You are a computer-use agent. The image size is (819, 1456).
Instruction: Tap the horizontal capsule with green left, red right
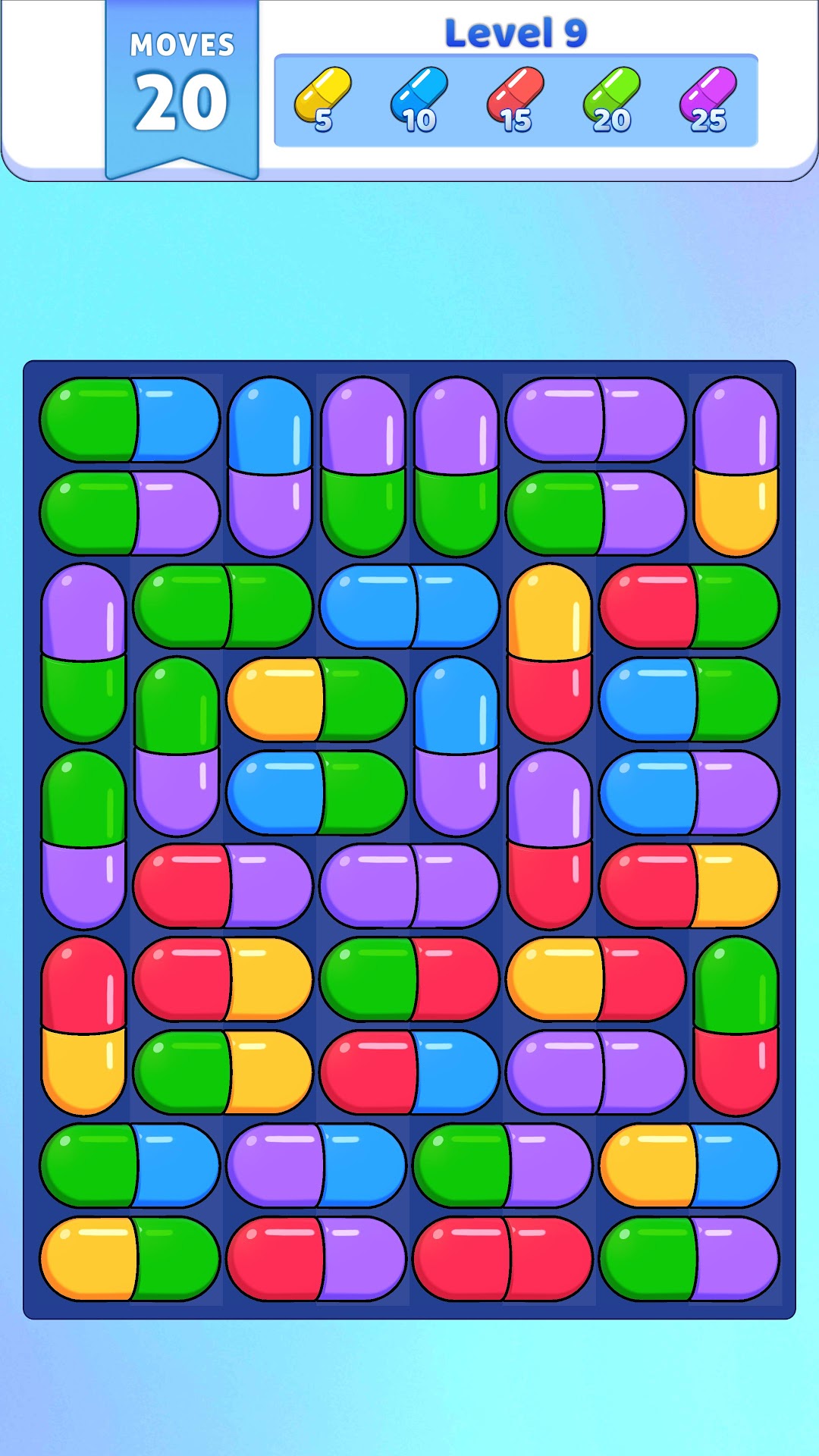[409, 979]
